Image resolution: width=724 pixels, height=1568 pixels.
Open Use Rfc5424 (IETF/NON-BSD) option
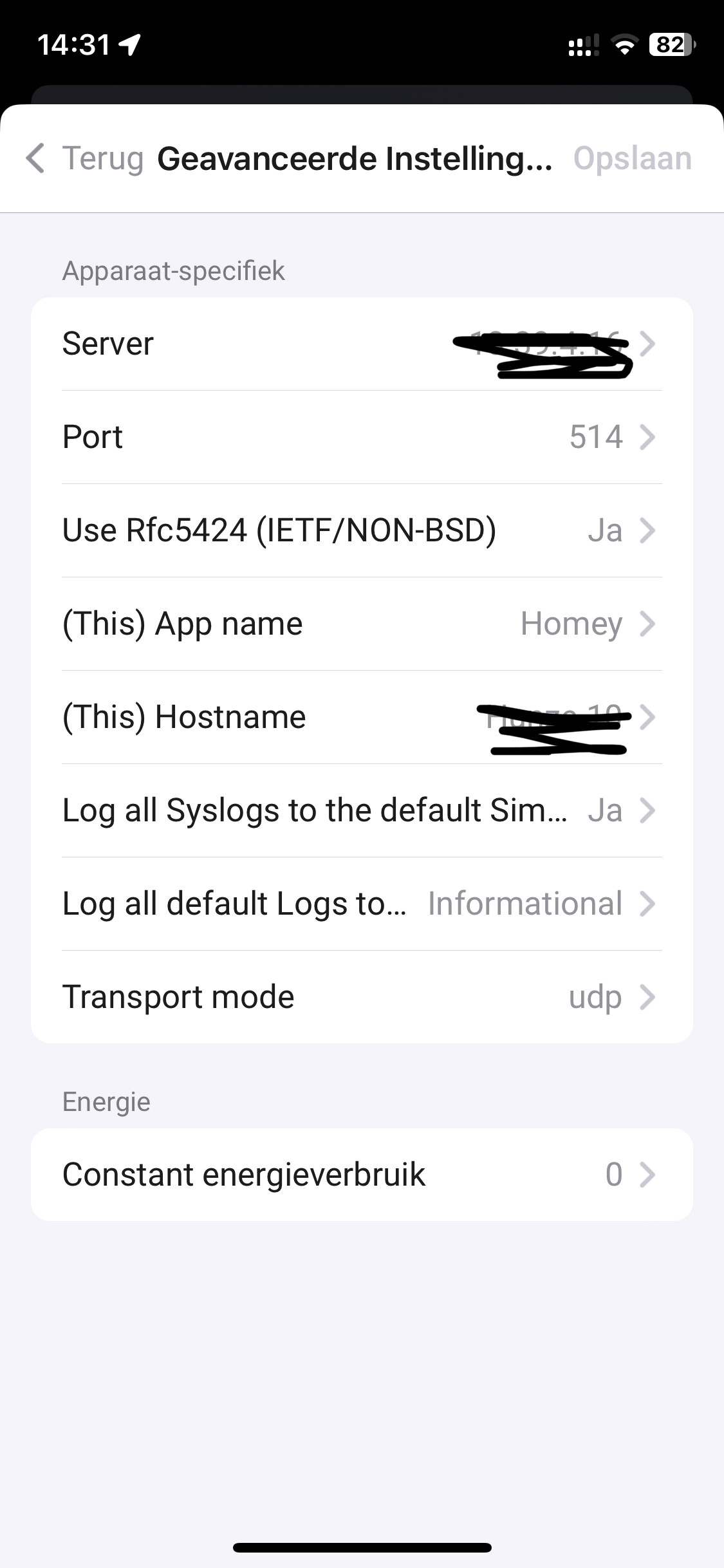pos(362,530)
